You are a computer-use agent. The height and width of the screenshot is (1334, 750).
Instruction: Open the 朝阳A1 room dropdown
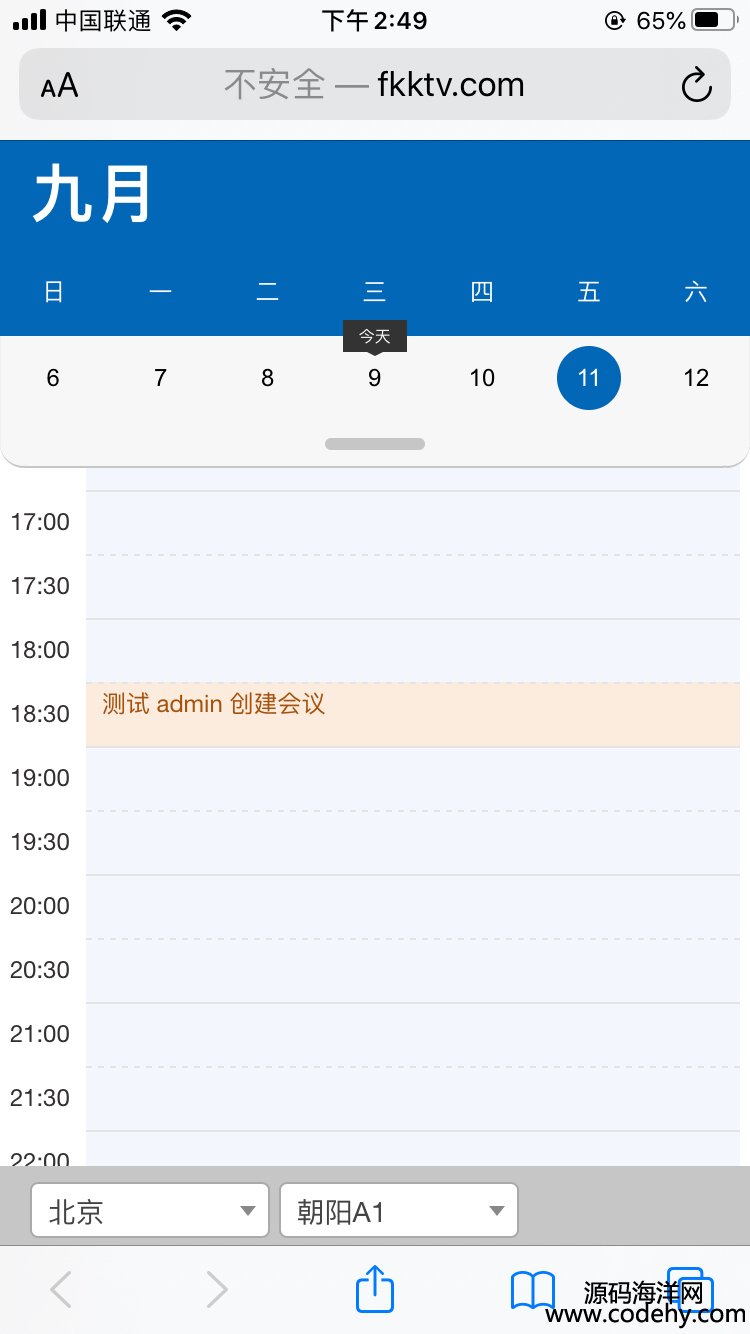(x=399, y=1211)
